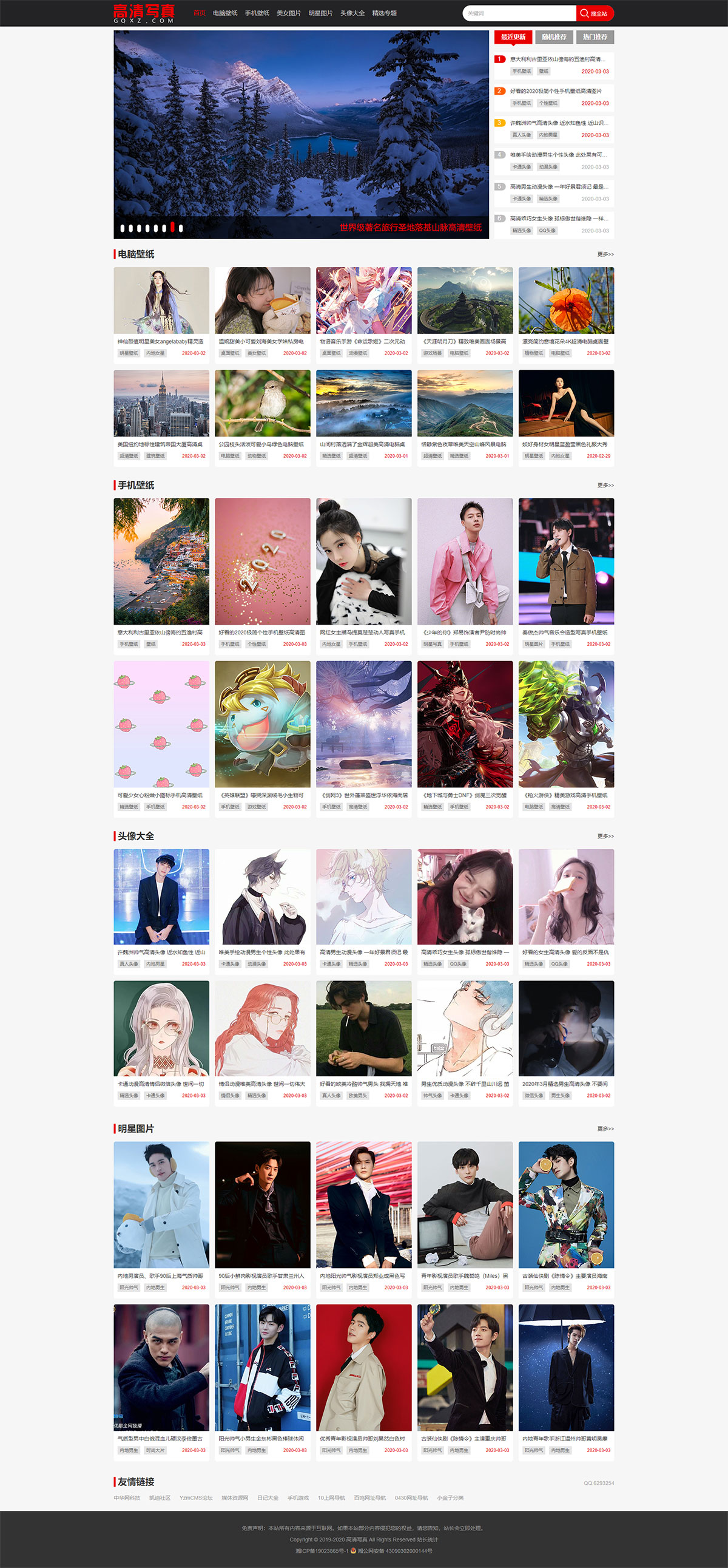Screen dimensions: 728x1568
Task: See more of the 头像大全 section
Action: tap(605, 837)
